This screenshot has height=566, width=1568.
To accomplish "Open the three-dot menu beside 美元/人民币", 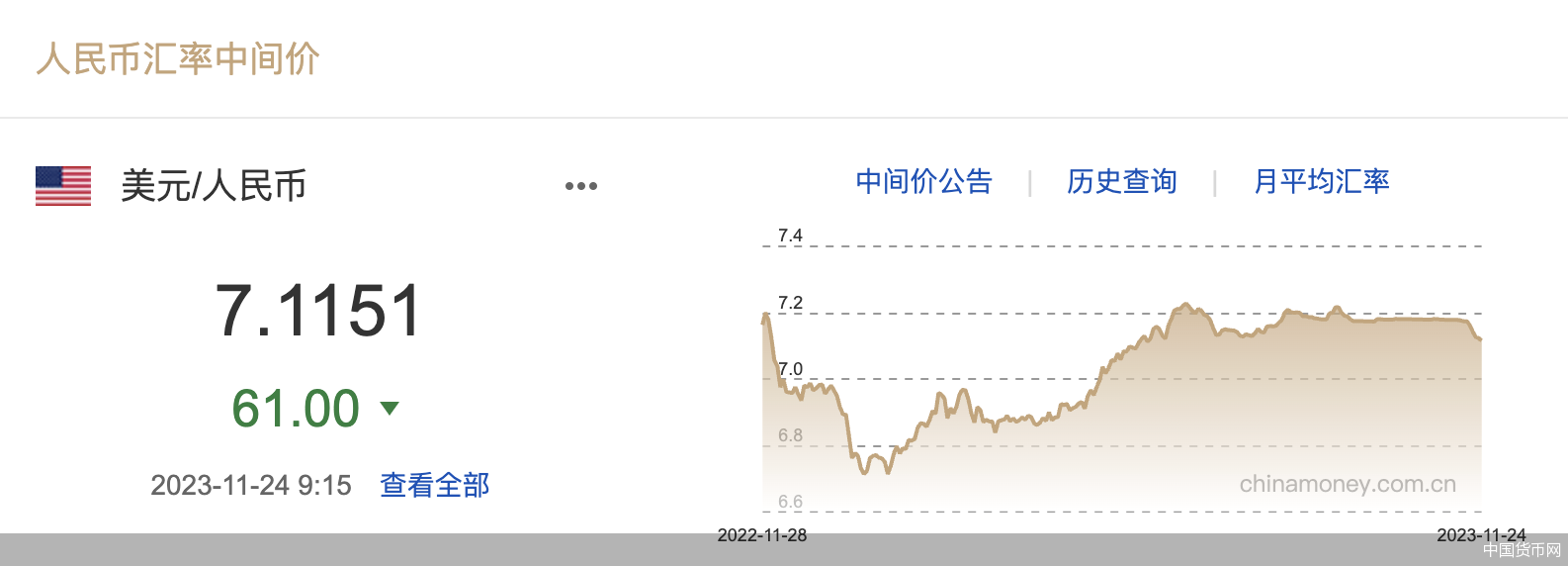I will tap(580, 186).
